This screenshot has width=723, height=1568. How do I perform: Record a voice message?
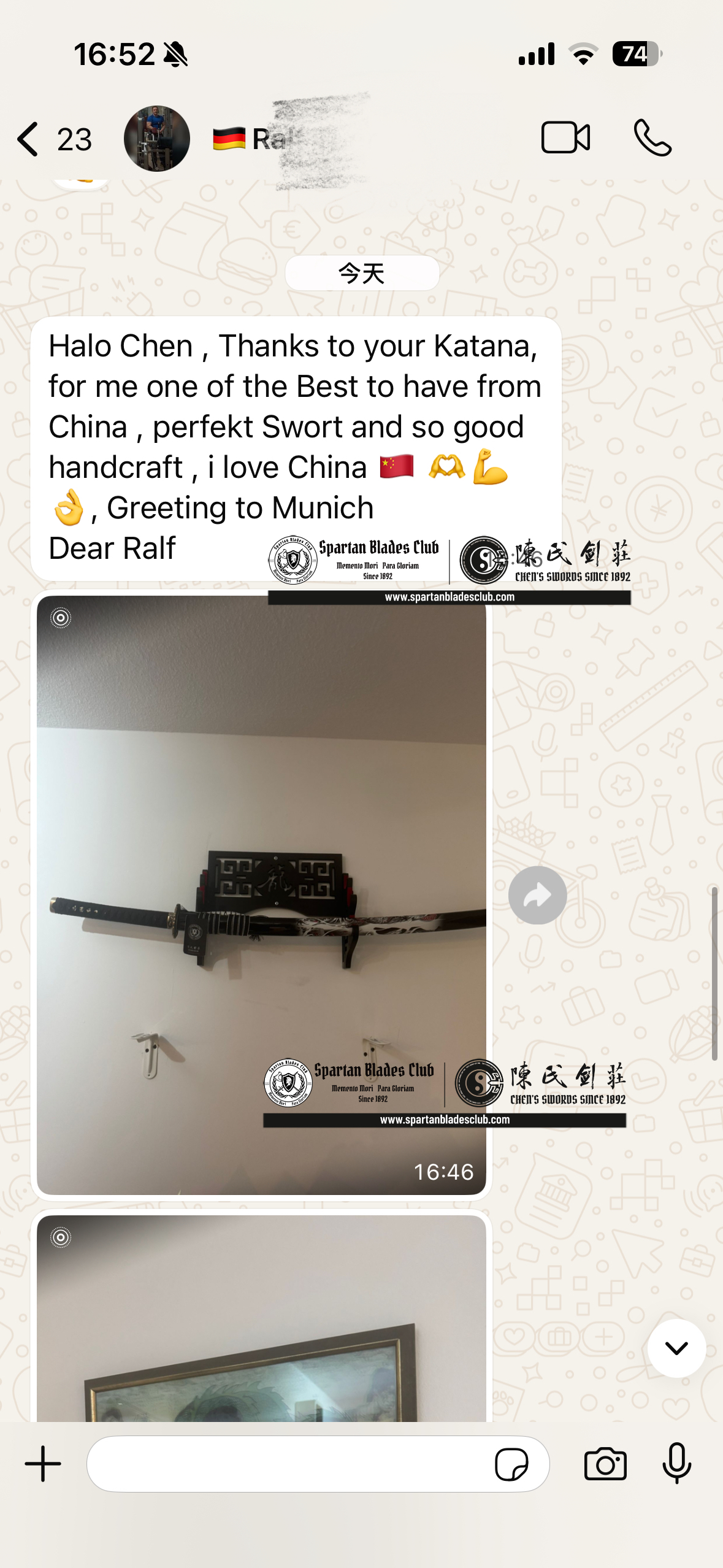click(x=676, y=1464)
